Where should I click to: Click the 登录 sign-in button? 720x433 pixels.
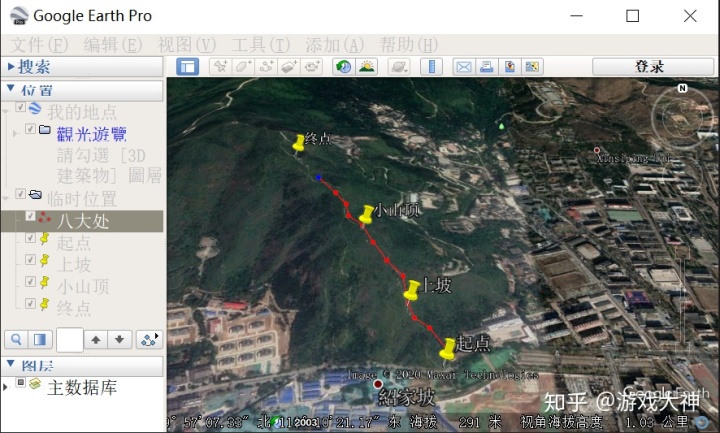tap(649, 66)
